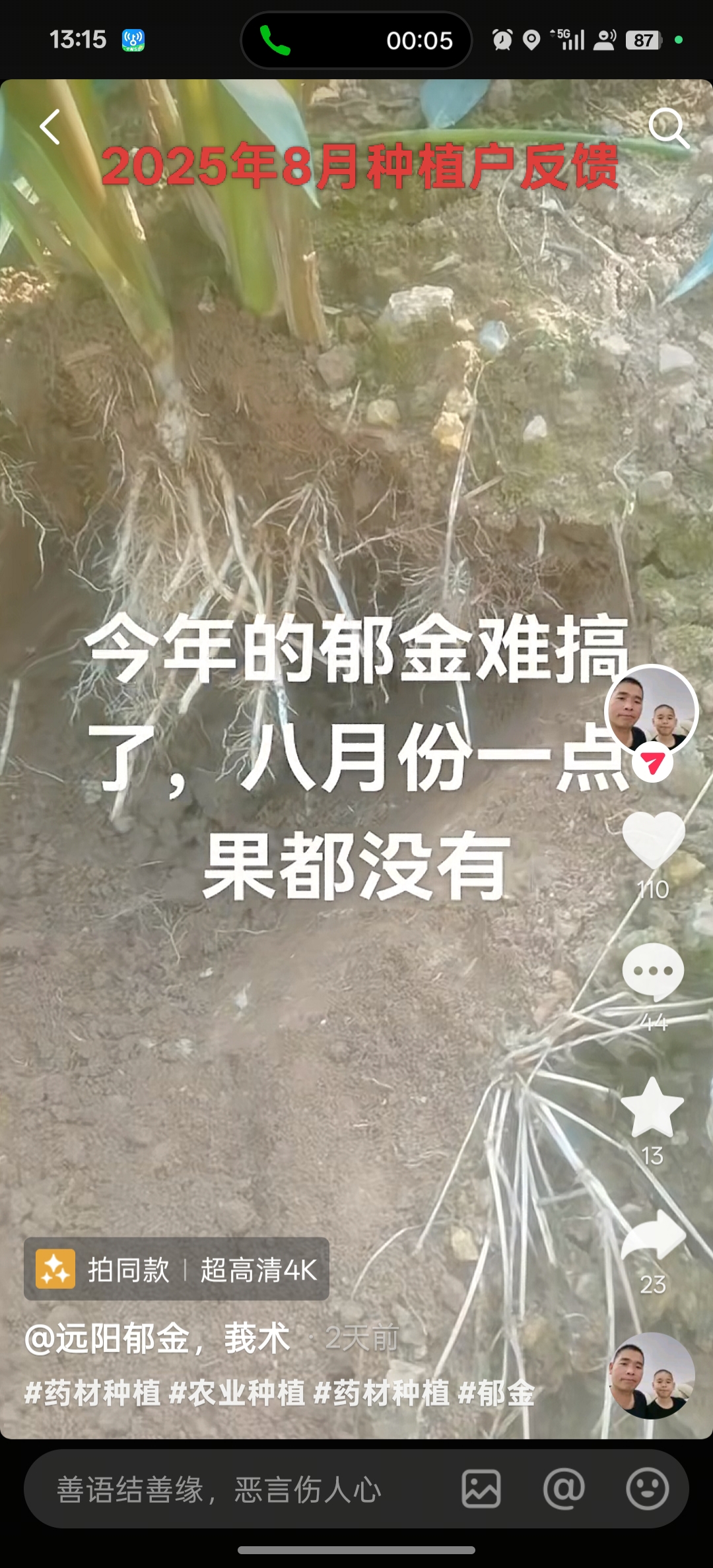
Task: Like this video with the heart
Action: (x=653, y=839)
